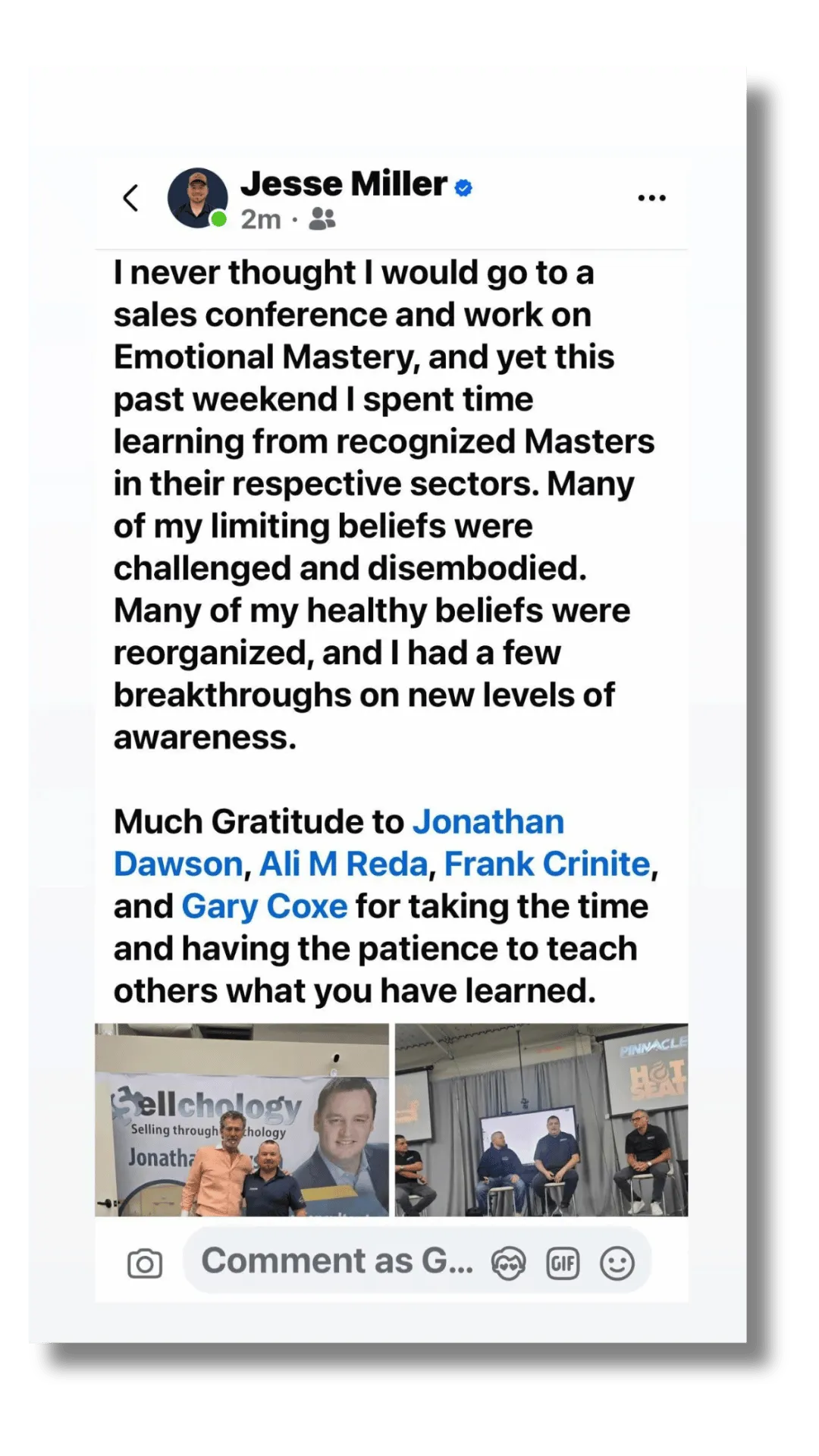
Task: Open the Pinnacle Hot Seat panel photo
Action: tap(541, 1120)
